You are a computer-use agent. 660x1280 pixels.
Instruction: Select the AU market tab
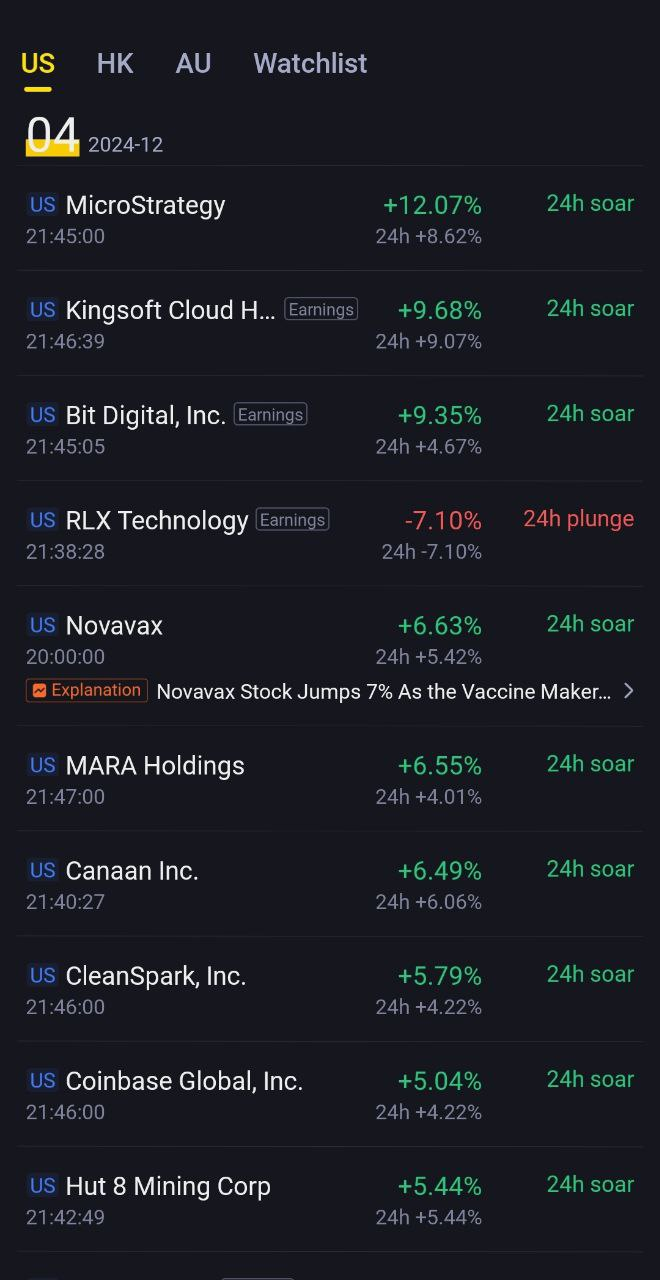tap(193, 64)
